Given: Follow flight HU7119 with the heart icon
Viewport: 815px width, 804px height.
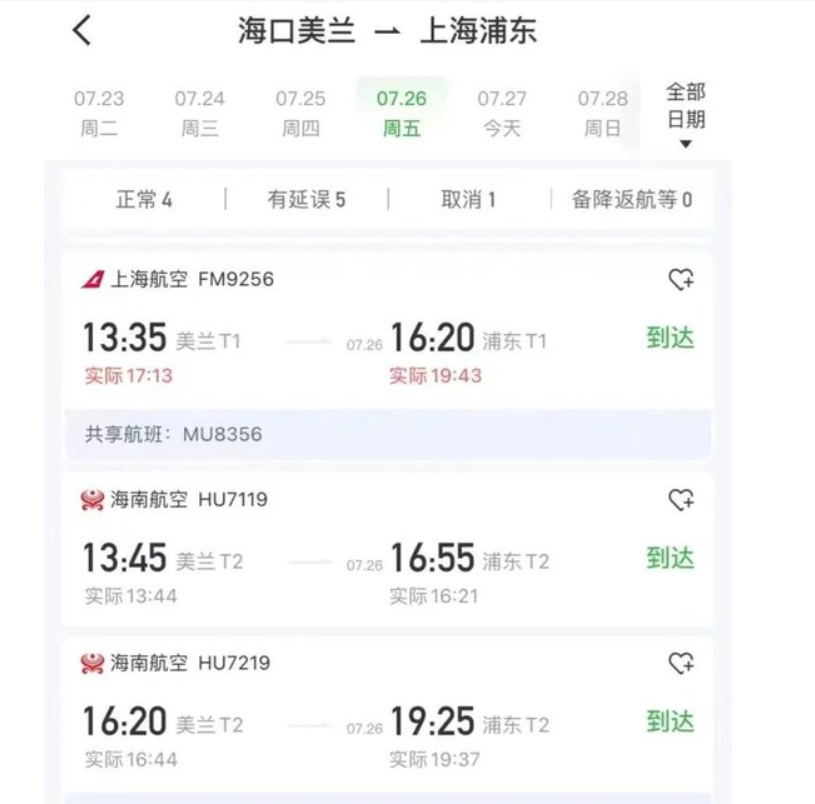Looking at the screenshot, I should pyautogui.click(x=681, y=499).
